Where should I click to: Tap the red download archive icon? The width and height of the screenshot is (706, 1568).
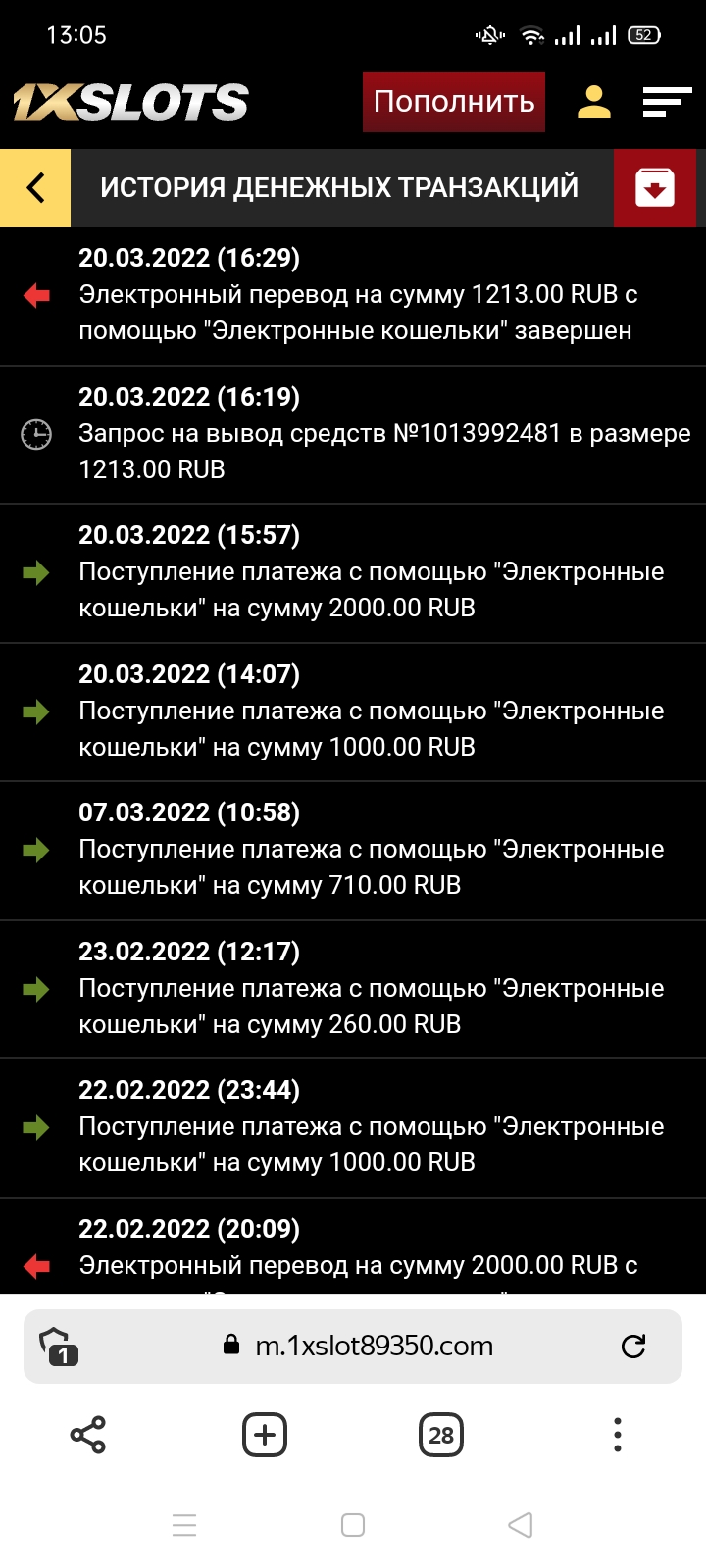[x=654, y=187]
